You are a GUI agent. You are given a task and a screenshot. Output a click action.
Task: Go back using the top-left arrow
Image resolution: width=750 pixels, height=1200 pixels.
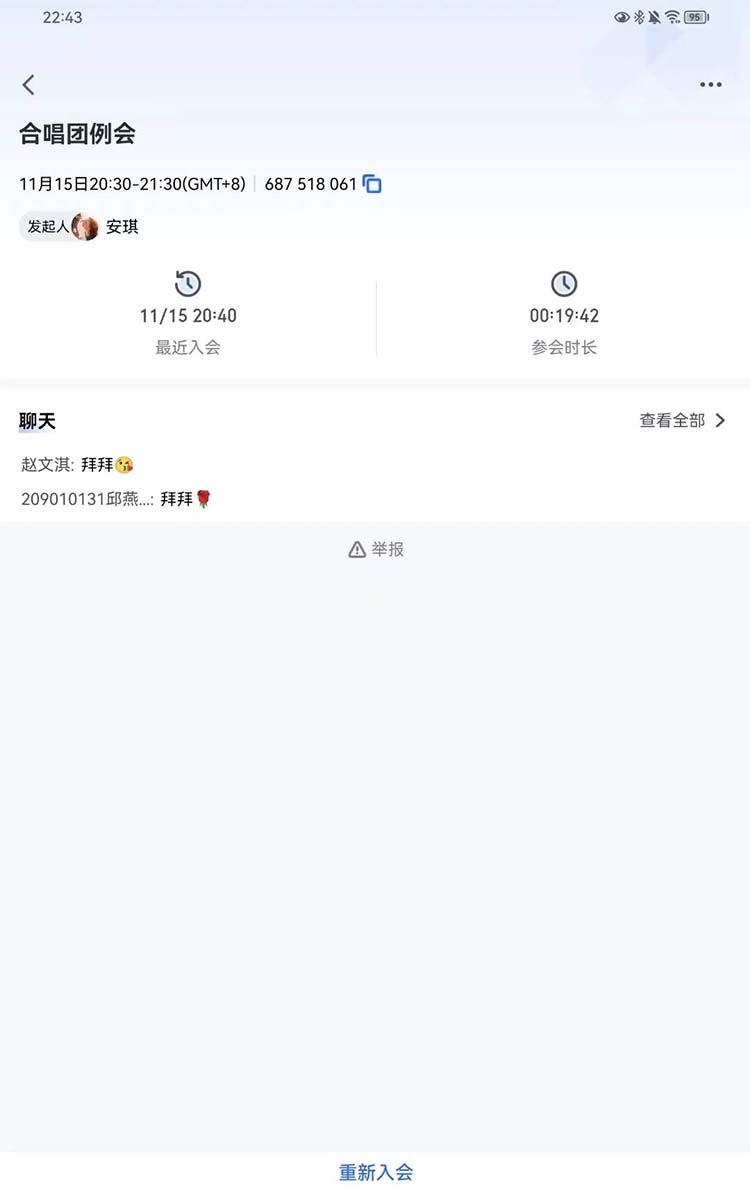pyautogui.click(x=29, y=85)
